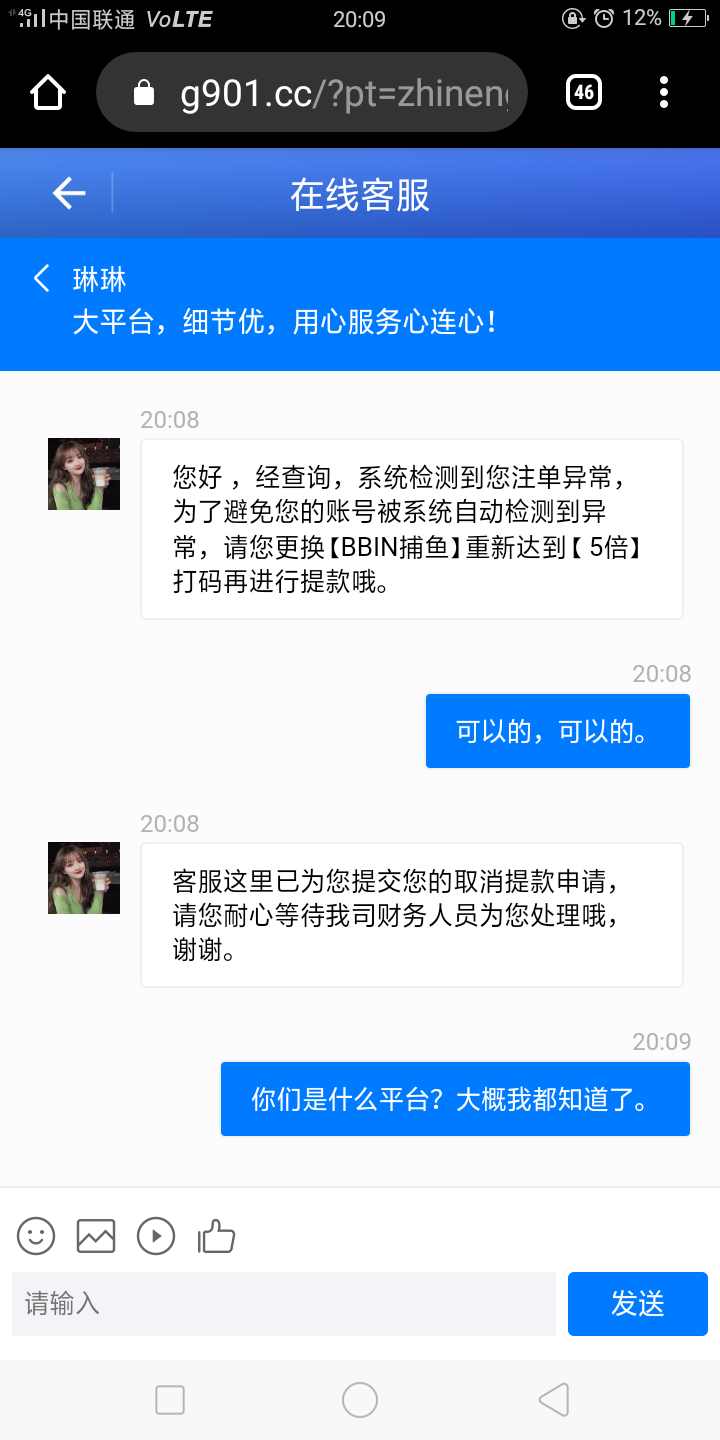
Task: Open the emoji picker icon
Action: pyautogui.click(x=36, y=1236)
